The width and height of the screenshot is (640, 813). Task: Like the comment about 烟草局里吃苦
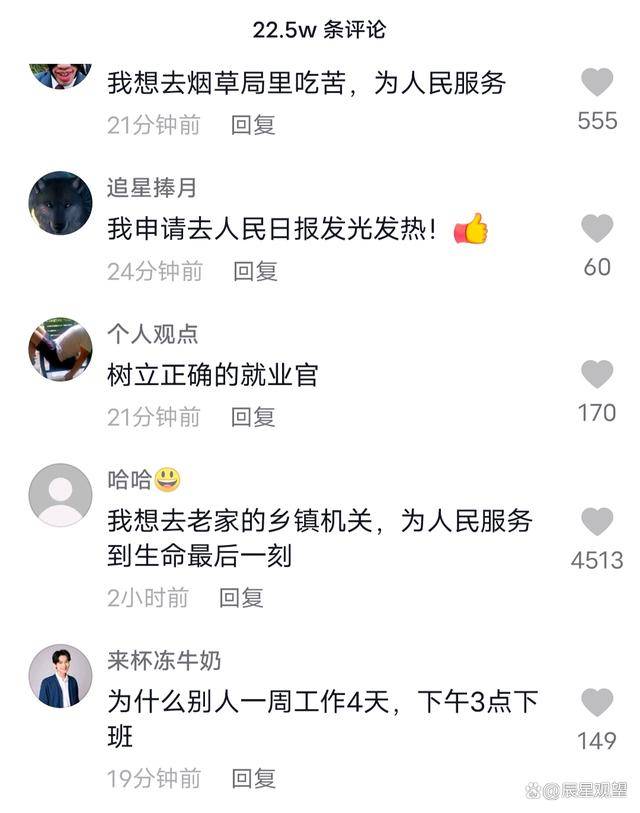(597, 82)
